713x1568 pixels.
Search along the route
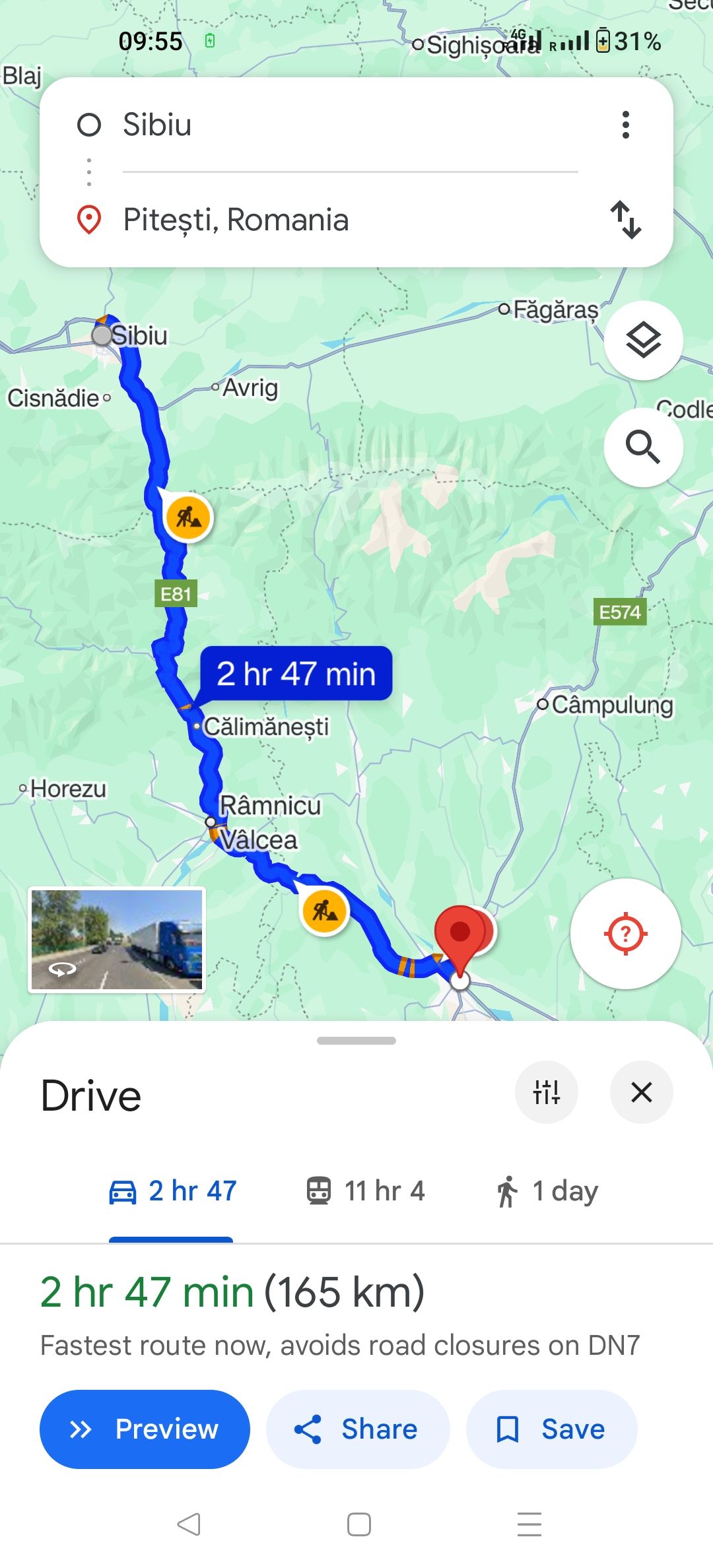tap(643, 447)
